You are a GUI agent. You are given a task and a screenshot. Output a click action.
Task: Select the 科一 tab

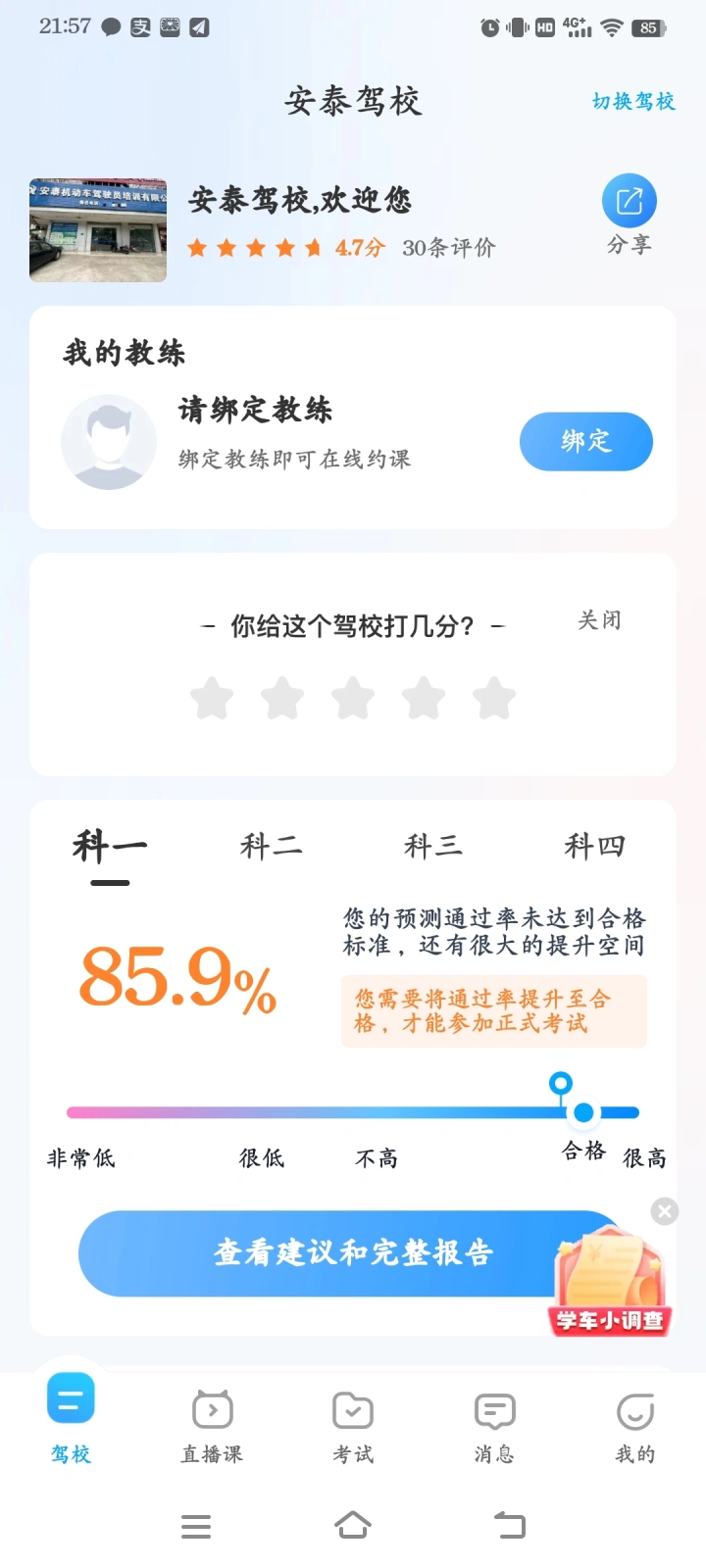tap(110, 846)
